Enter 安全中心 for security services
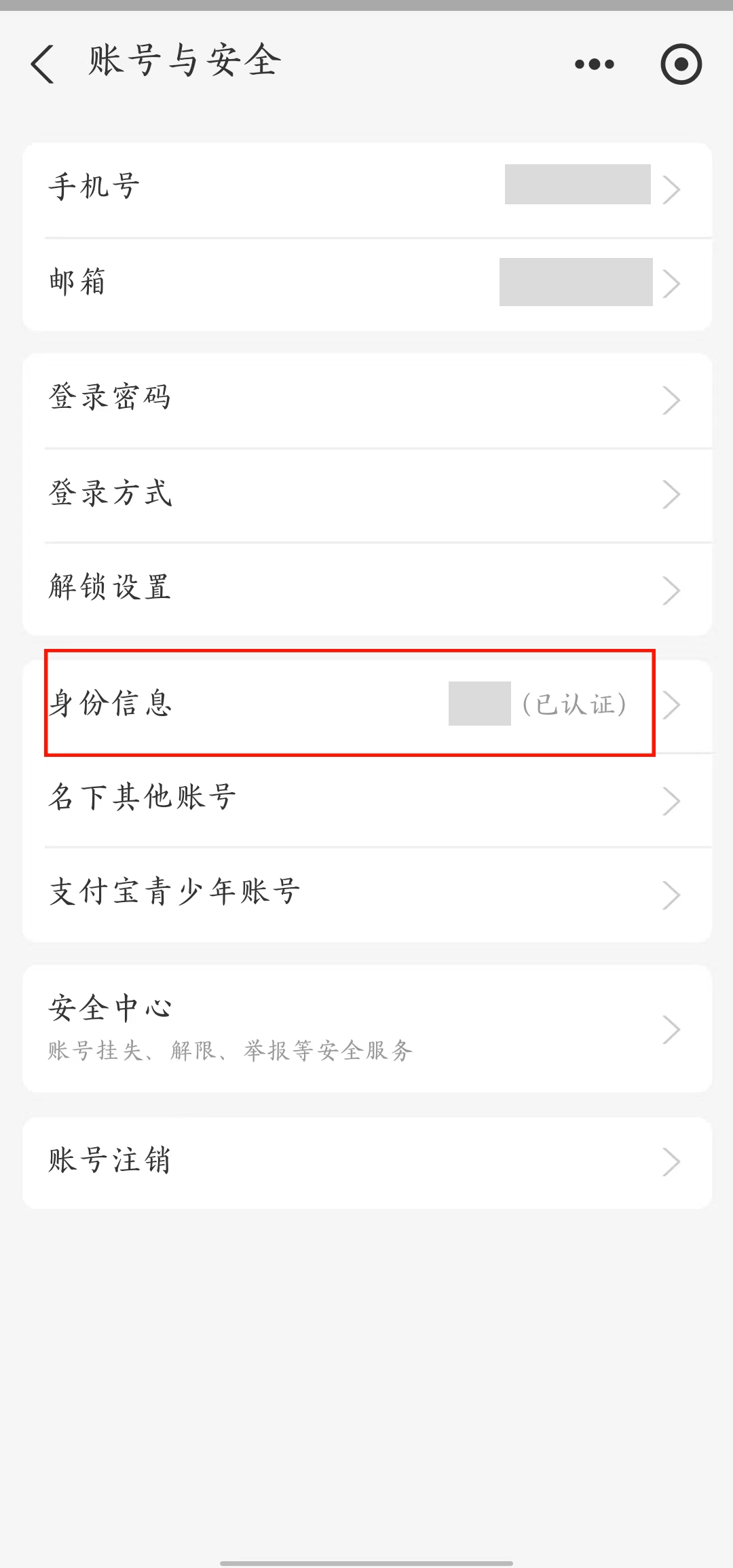The width and height of the screenshot is (733, 1568). tap(366, 1028)
